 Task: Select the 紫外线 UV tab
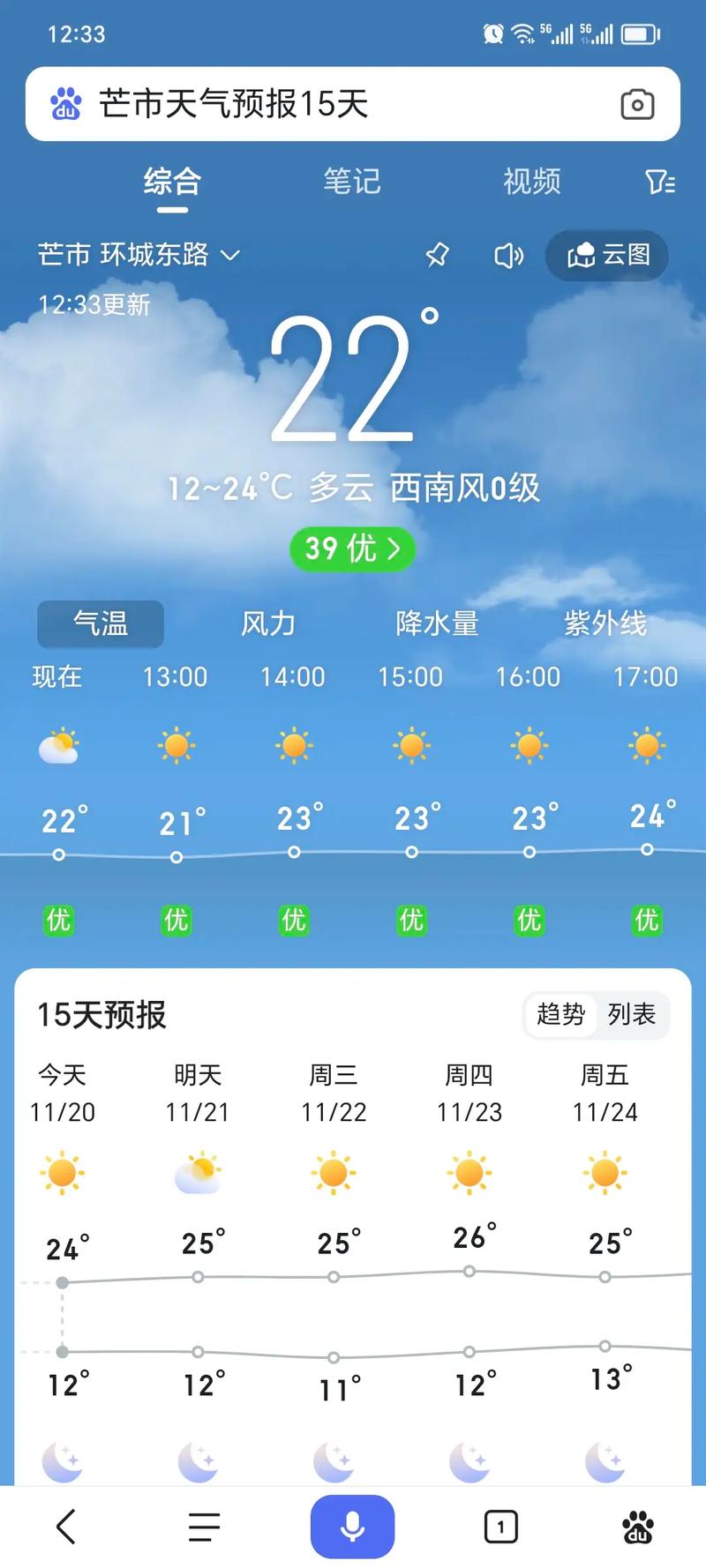coord(605,623)
